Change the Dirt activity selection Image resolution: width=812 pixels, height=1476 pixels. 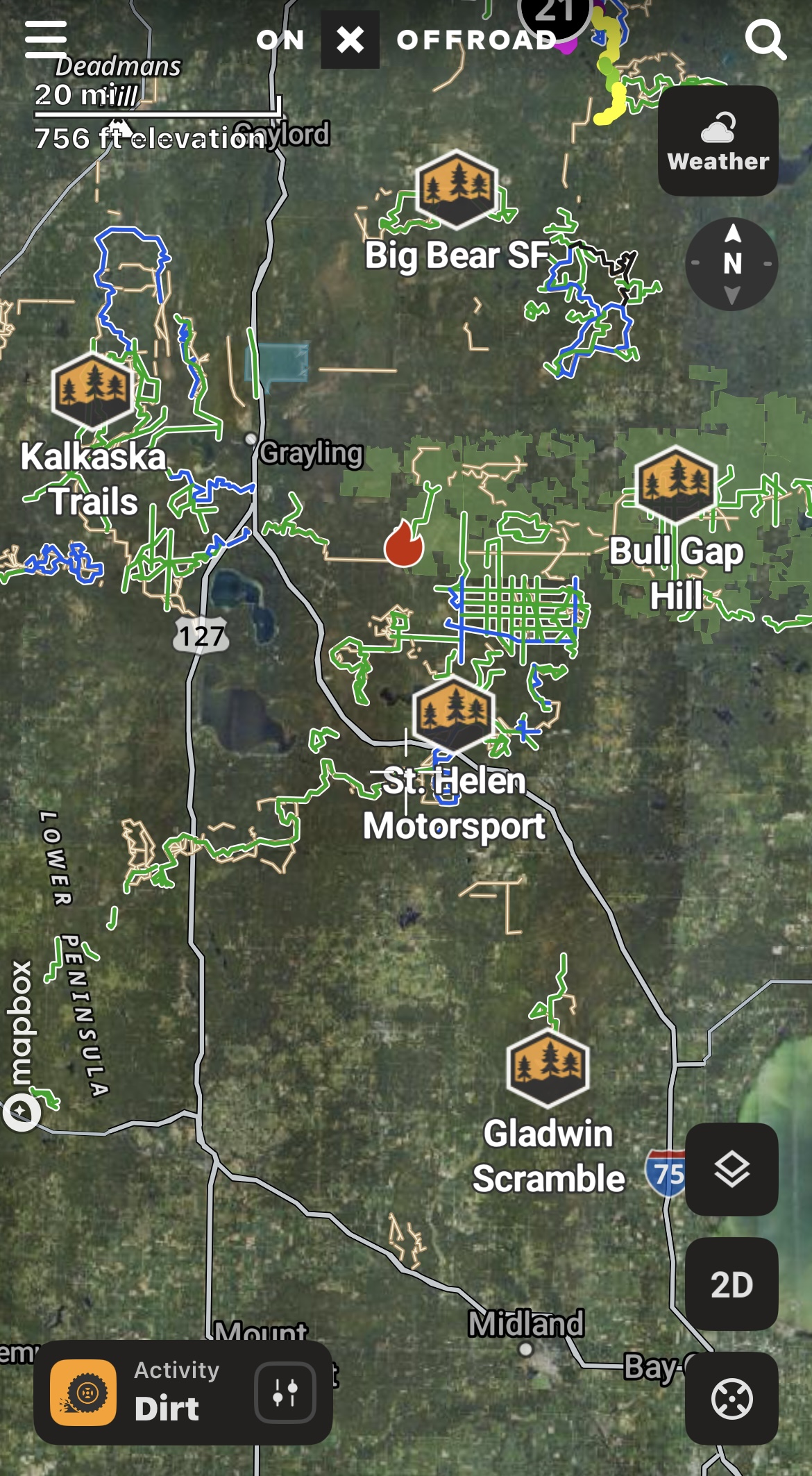pyautogui.click(x=135, y=1392)
